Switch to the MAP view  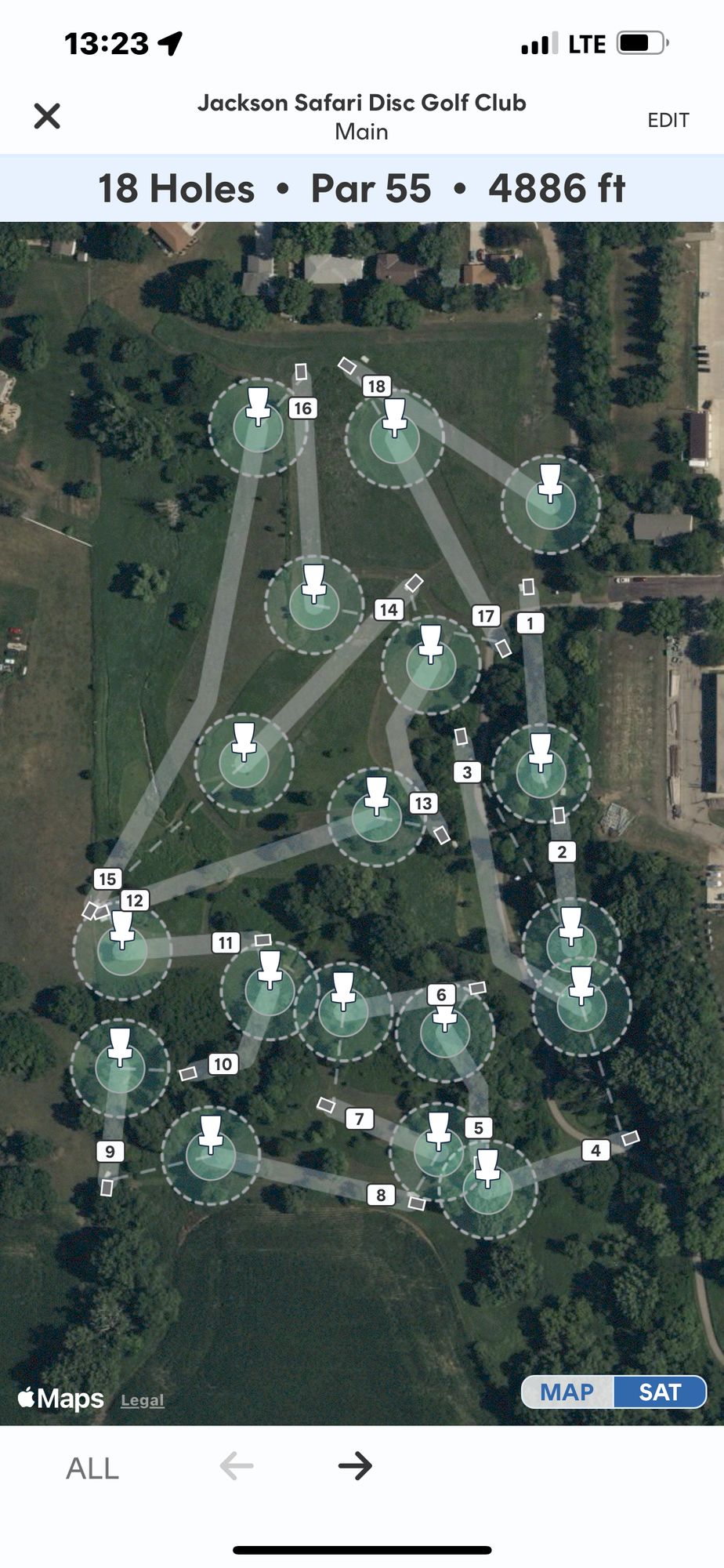pos(567,1392)
